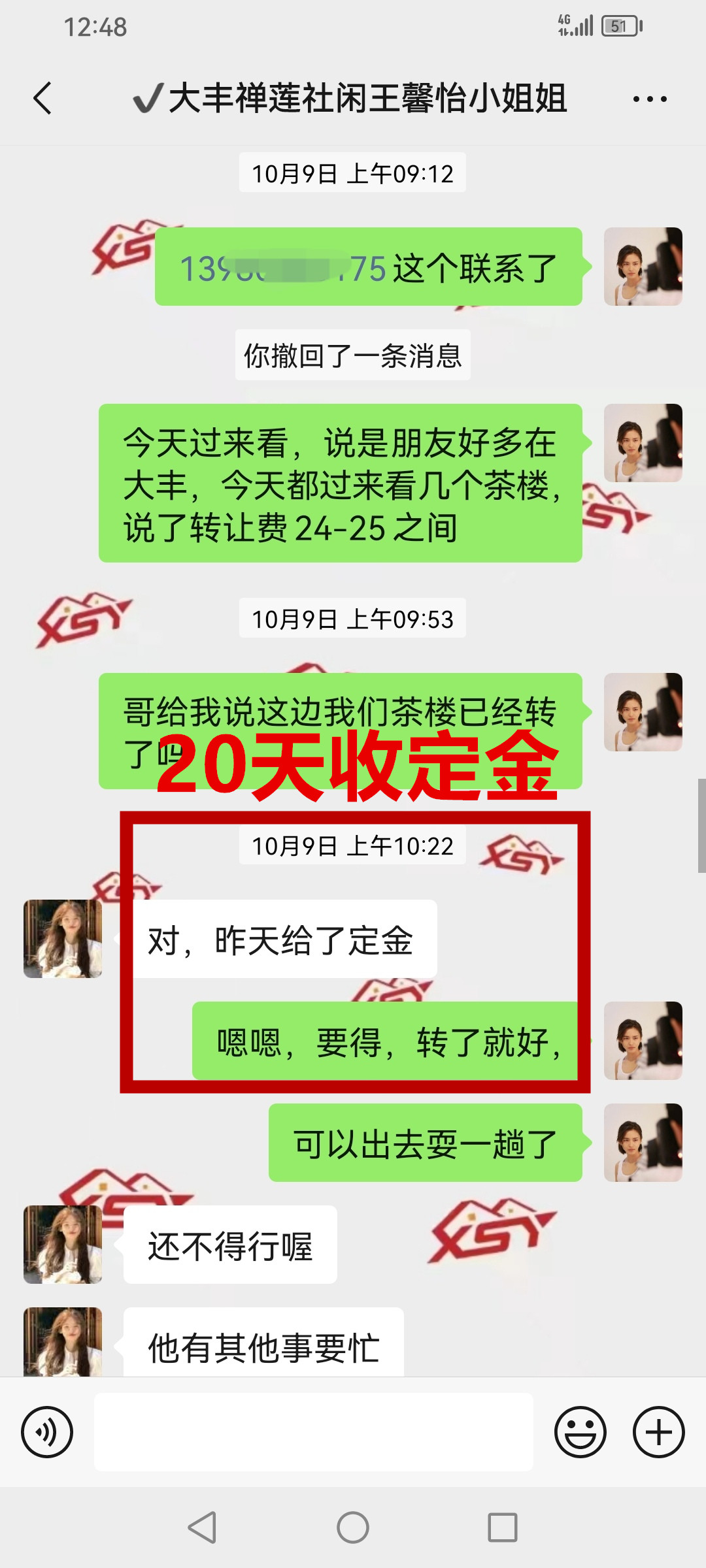Open my avatar beside 可以出去耍一趟了
The image size is (706, 1568).
[643, 1143]
